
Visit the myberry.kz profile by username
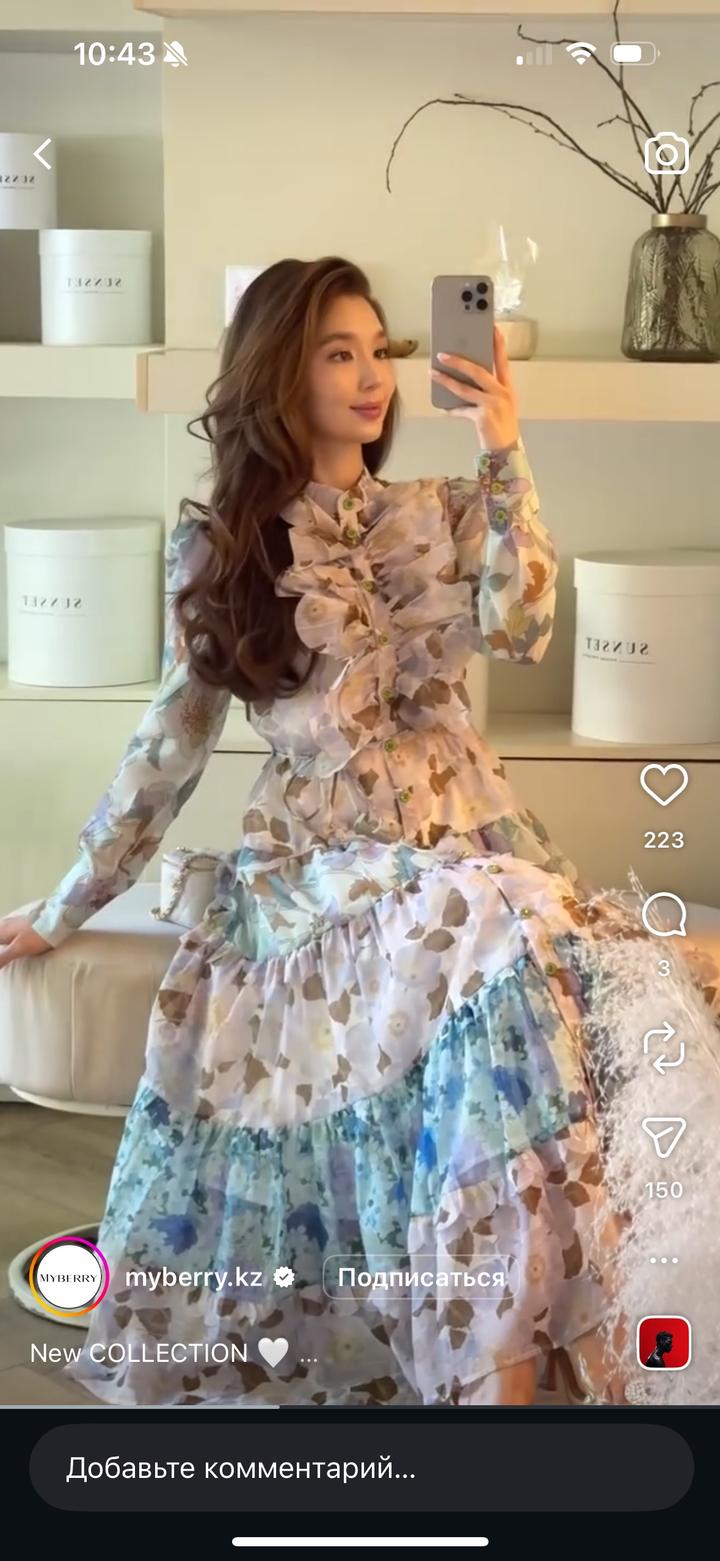pyautogui.click(x=194, y=1278)
